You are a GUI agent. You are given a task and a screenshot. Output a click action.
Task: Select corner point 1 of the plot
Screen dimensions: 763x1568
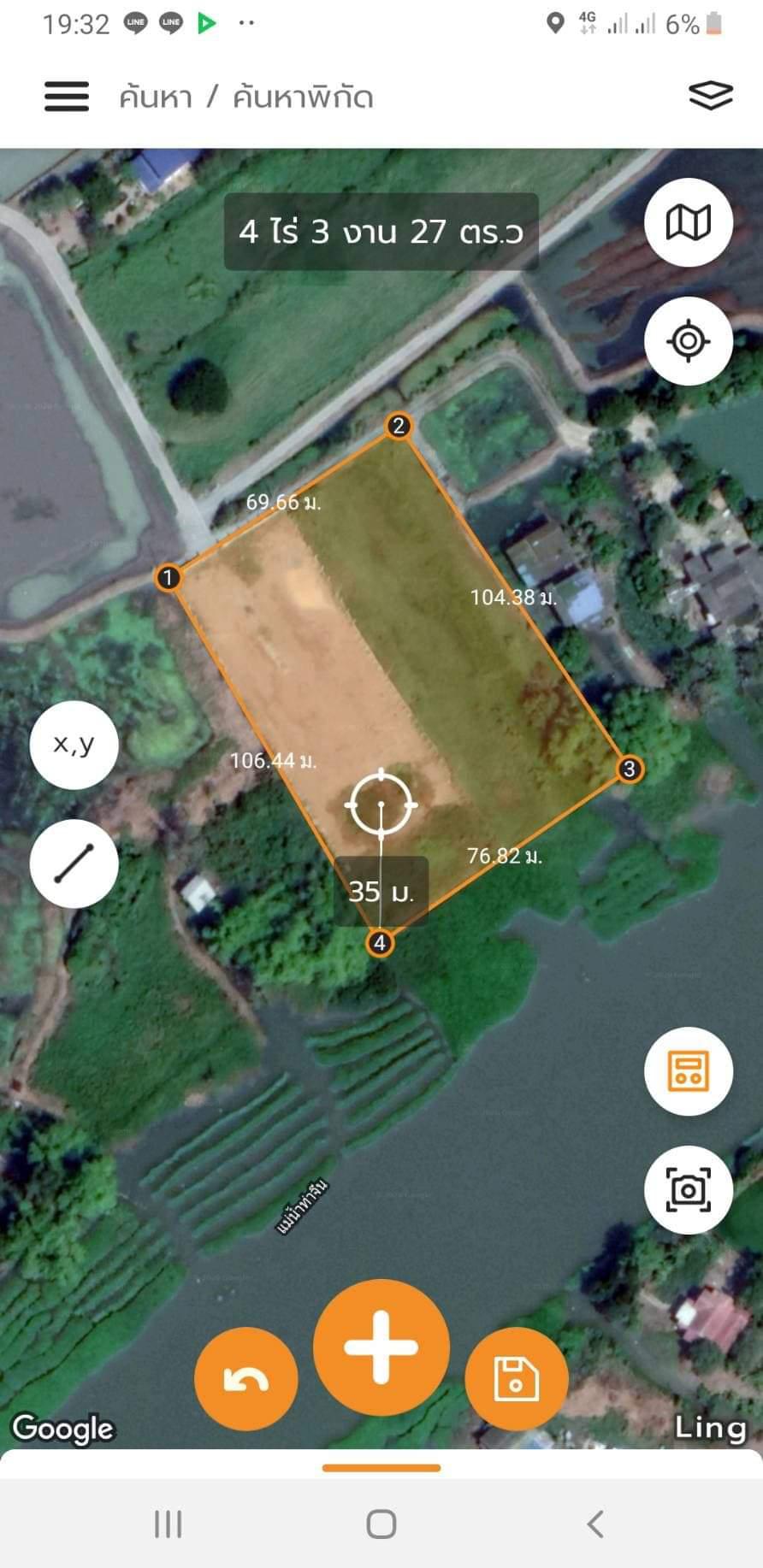169,578
